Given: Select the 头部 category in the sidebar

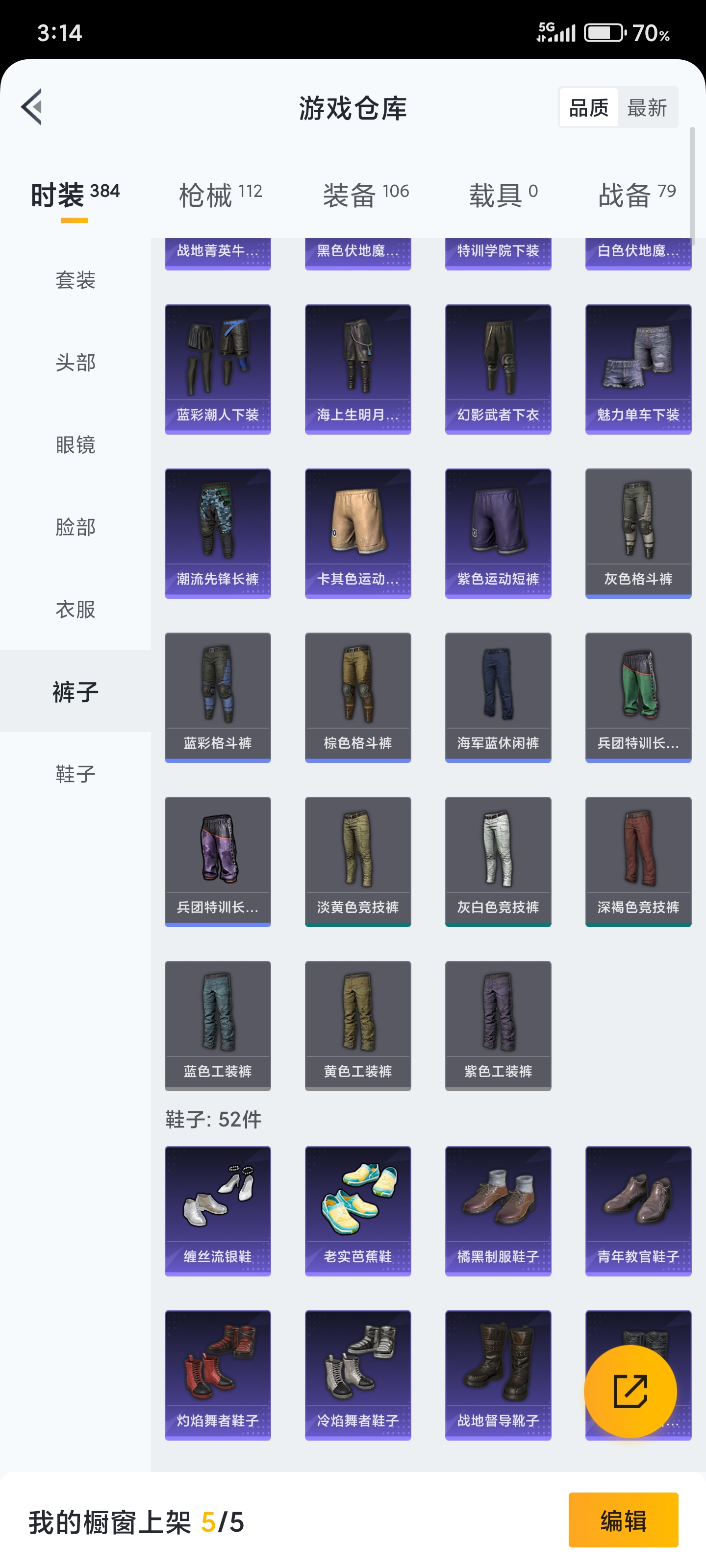Looking at the screenshot, I should tap(76, 363).
